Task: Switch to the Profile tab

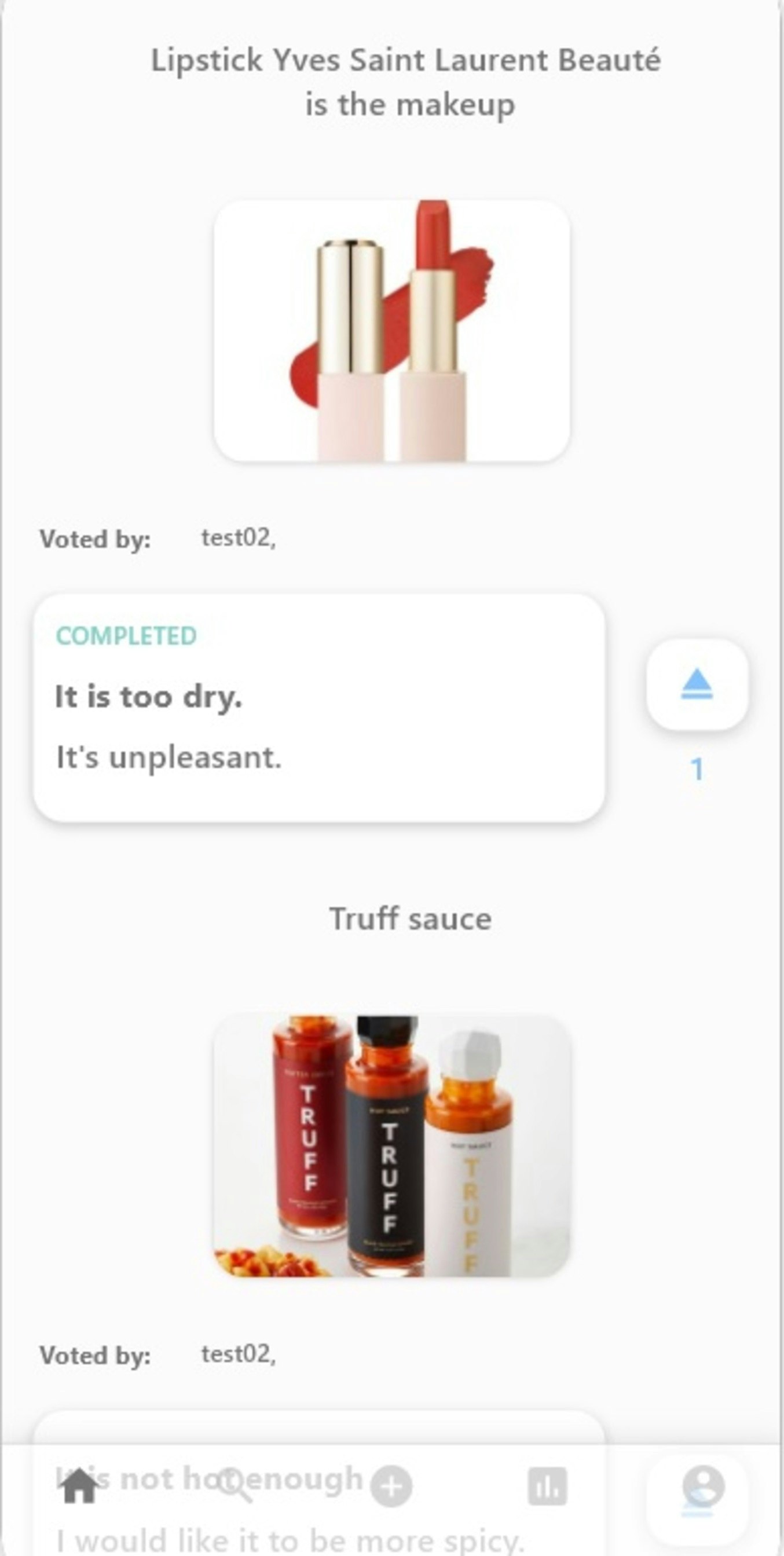Action: 702,1486
